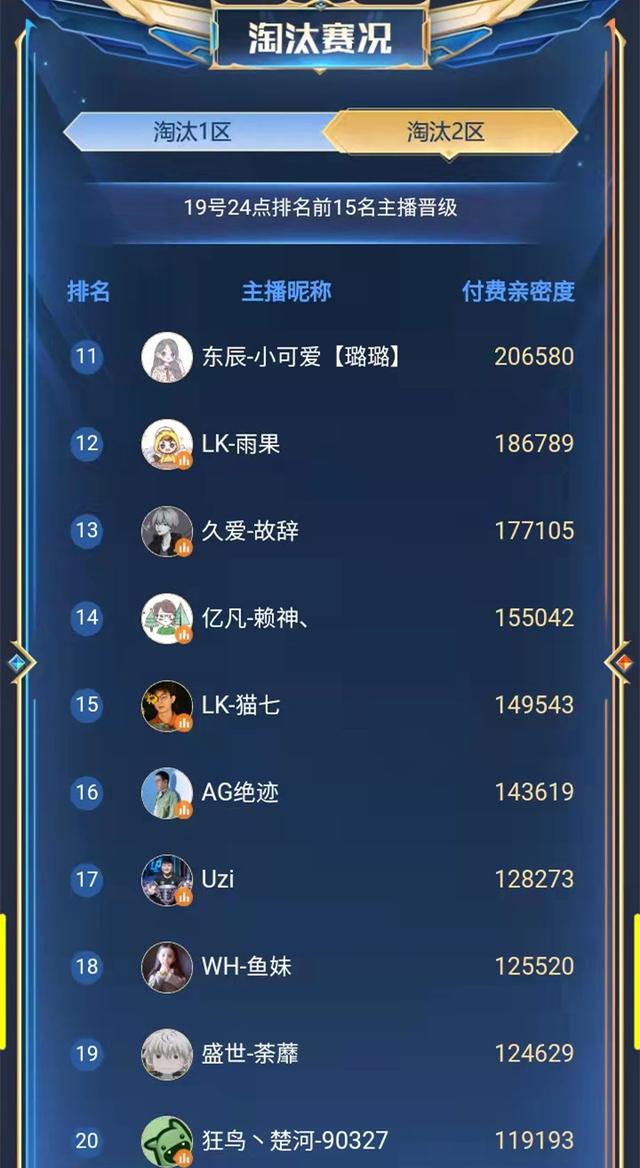Viewport: 640px width, 1168px height.
Task: Switch to the 淘汰1区 tab
Action: click(x=193, y=132)
